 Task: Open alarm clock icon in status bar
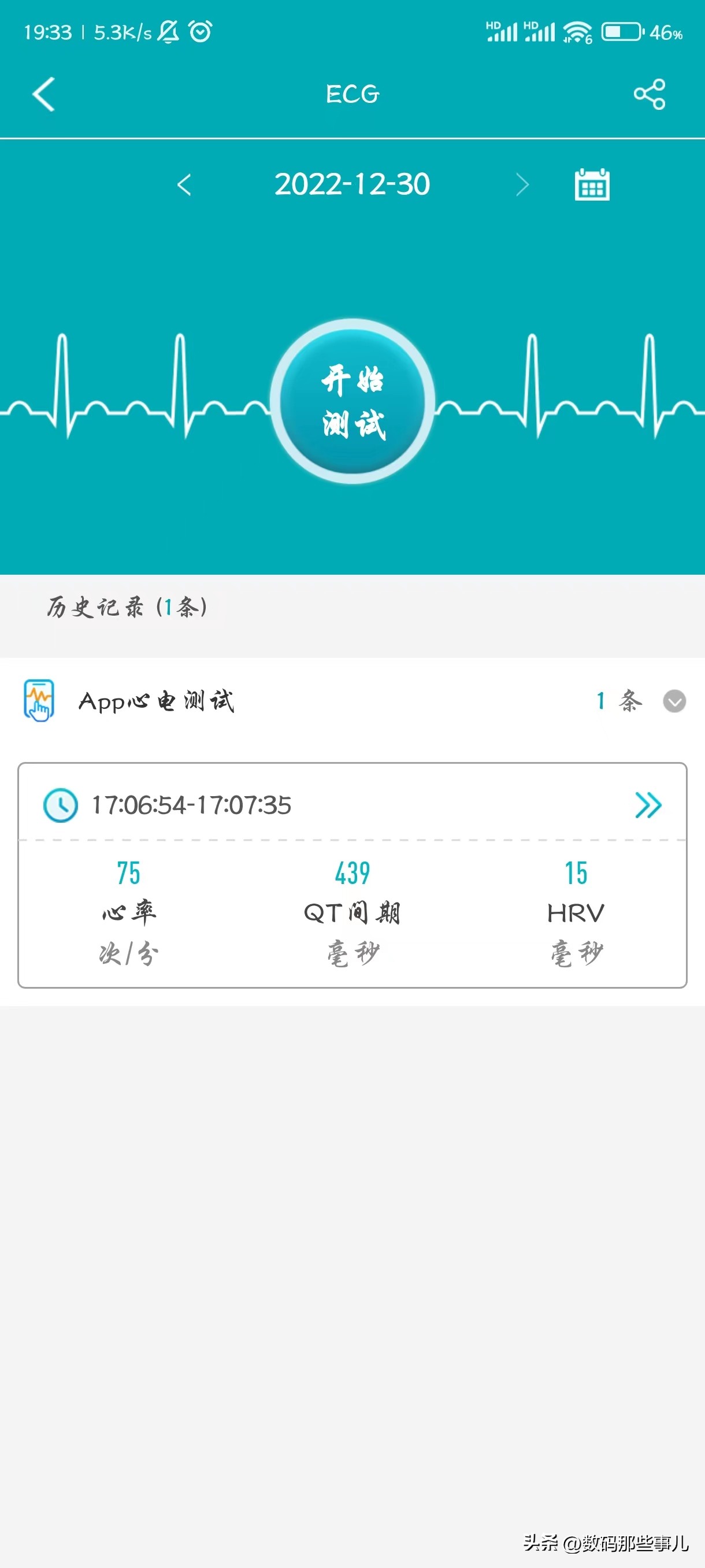click(x=201, y=32)
